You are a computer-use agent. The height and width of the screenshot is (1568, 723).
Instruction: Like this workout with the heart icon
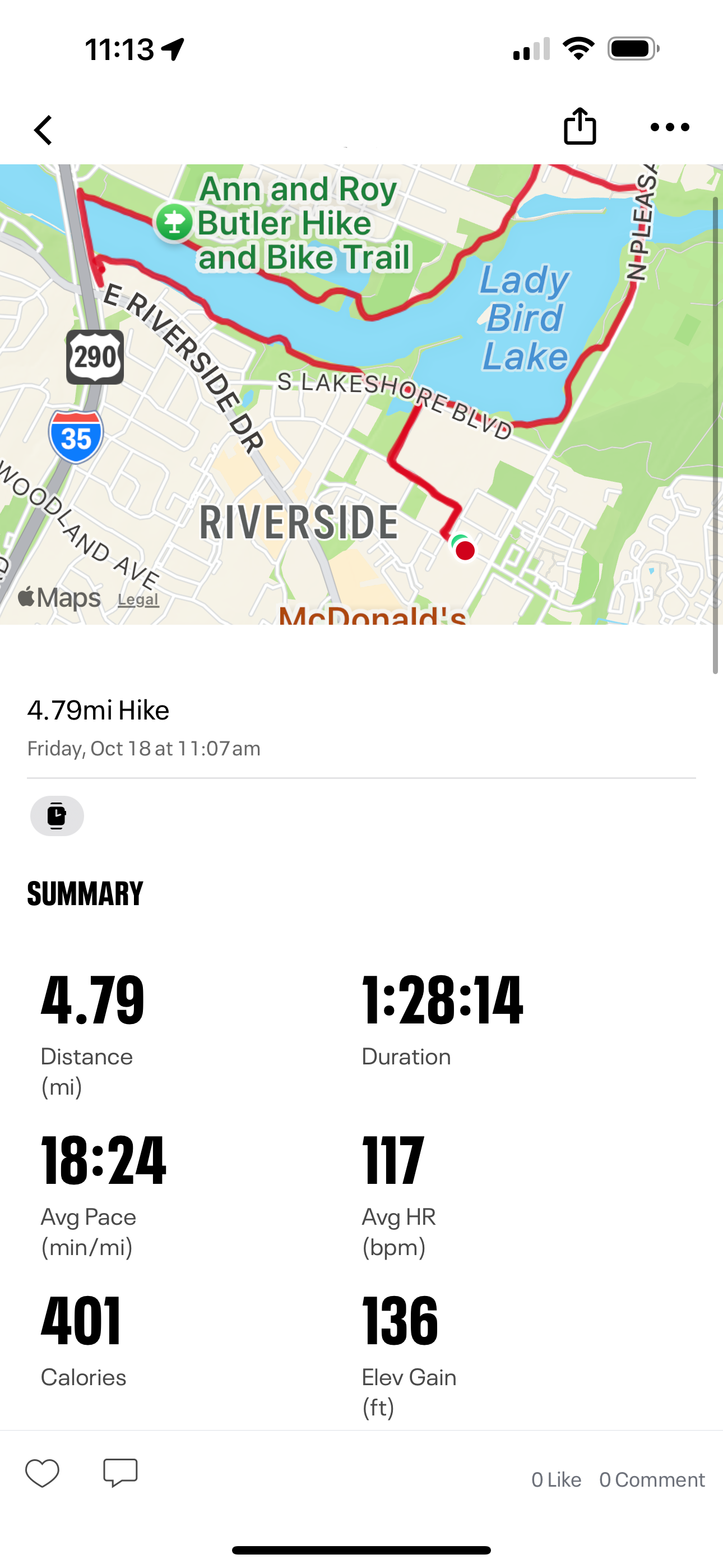click(x=43, y=1473)
